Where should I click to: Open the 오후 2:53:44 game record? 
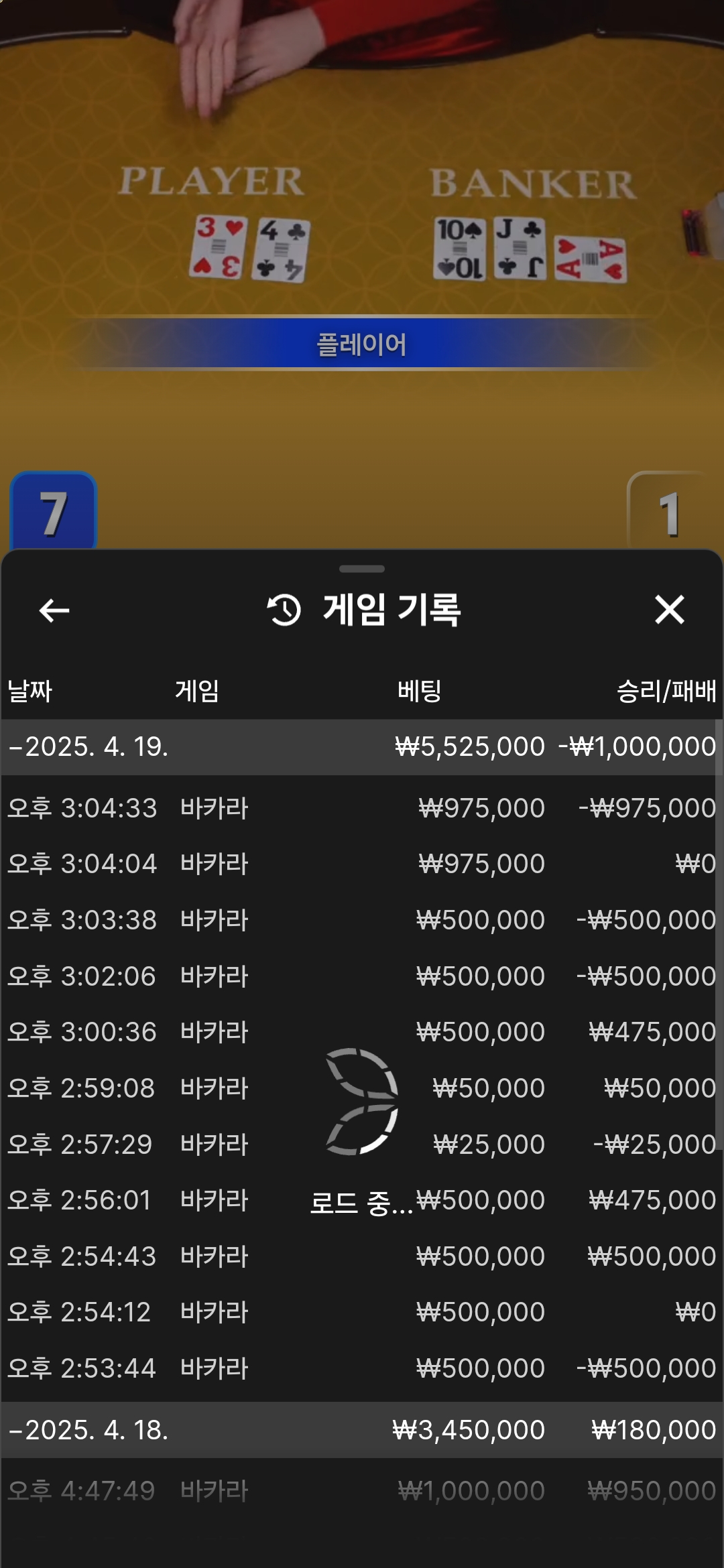point(362,1368)
